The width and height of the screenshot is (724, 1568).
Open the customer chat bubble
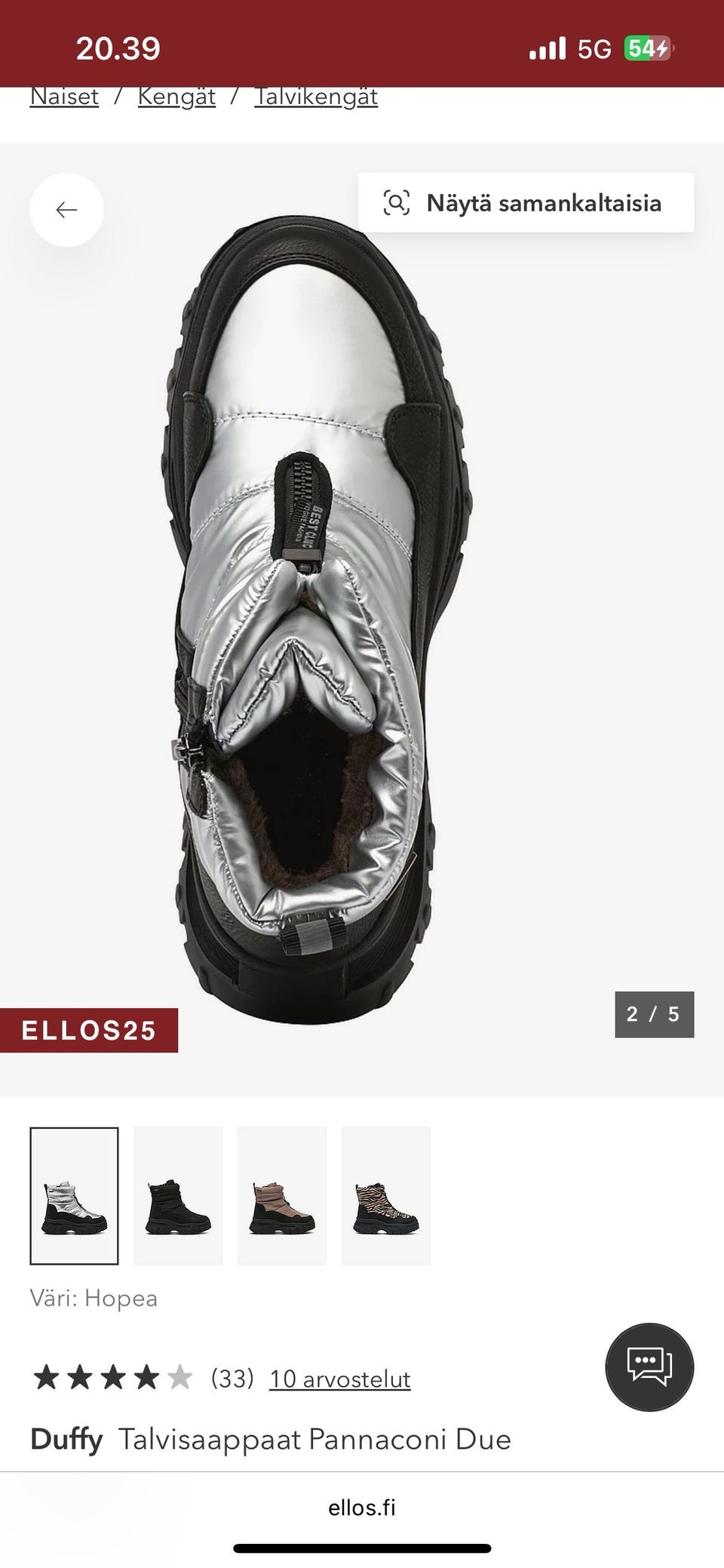coord(649,1367)
